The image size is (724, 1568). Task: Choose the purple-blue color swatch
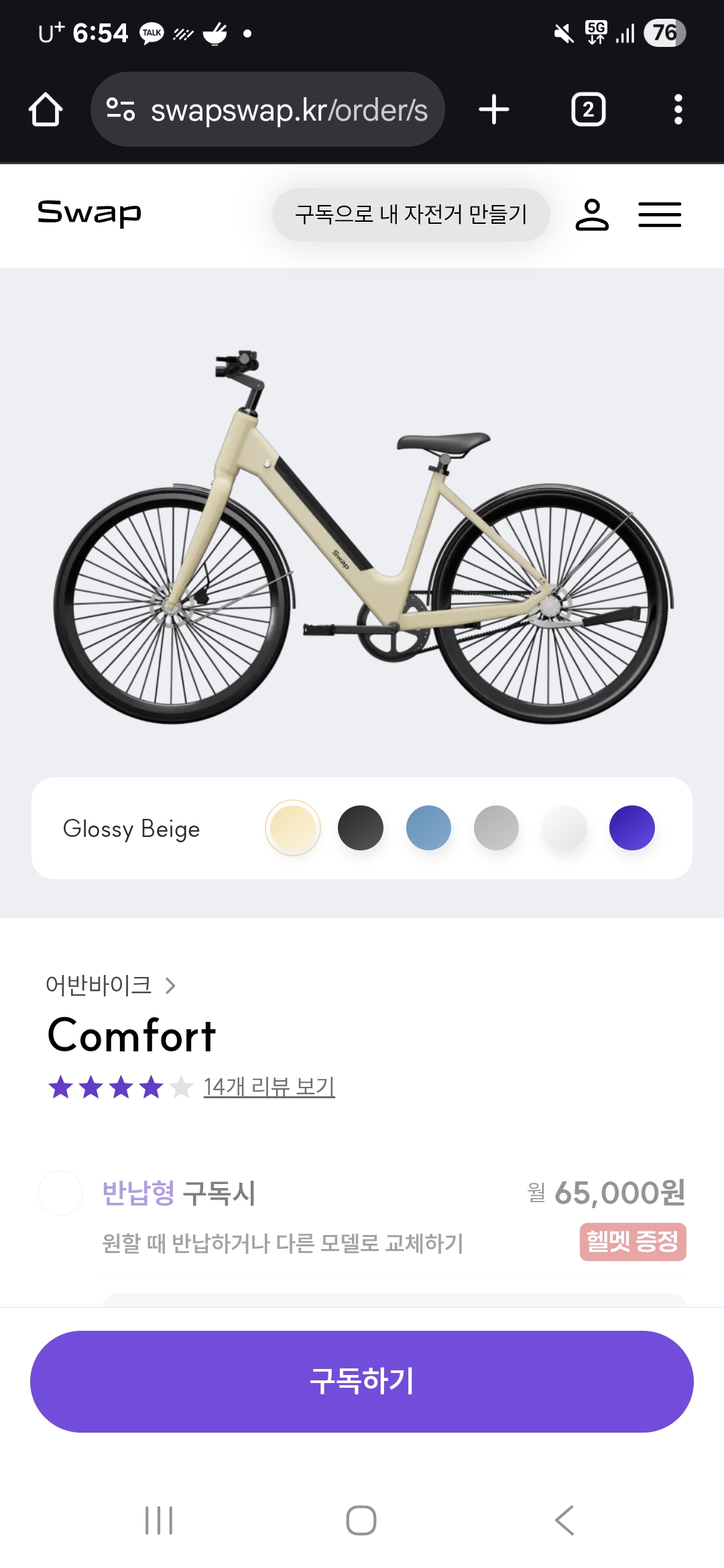tap(631, 828)
